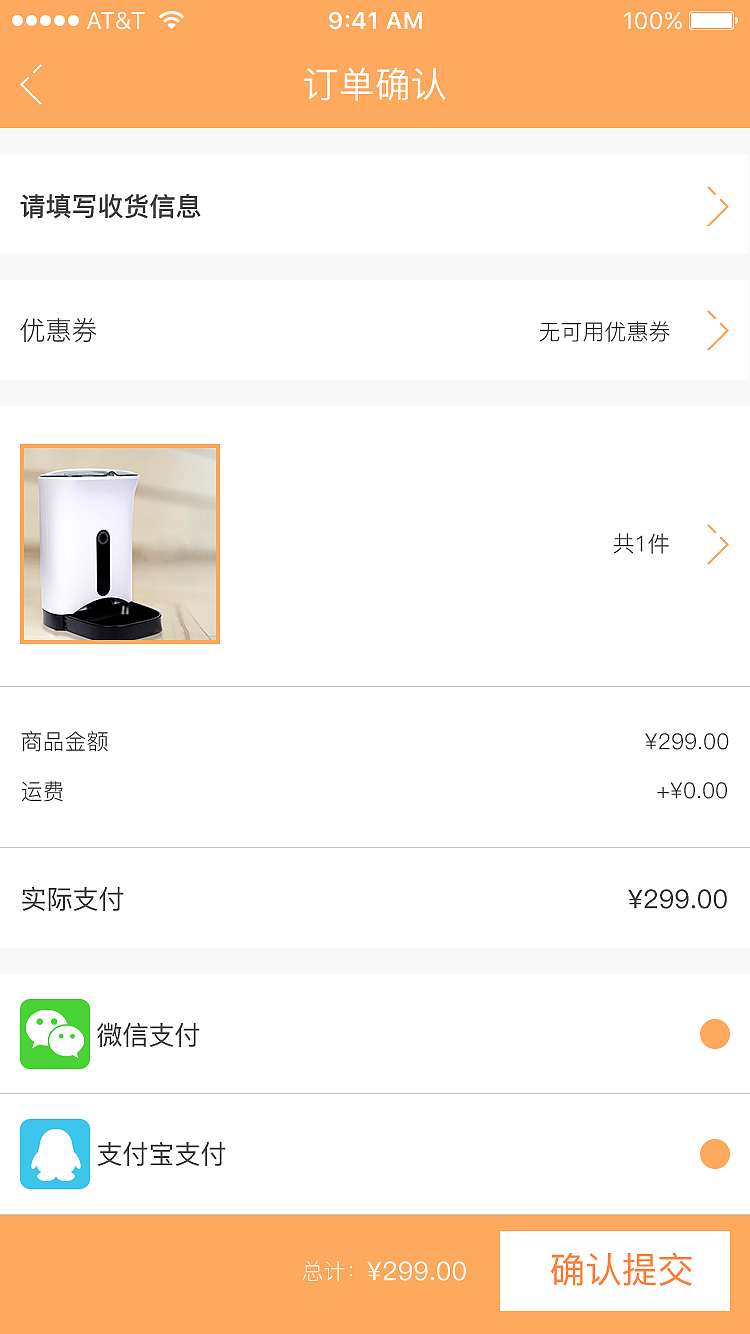Viewport: 750px width, 1334px height.
Task: Tap the Alipay penguin icon
Action: tap(55, 1154)
